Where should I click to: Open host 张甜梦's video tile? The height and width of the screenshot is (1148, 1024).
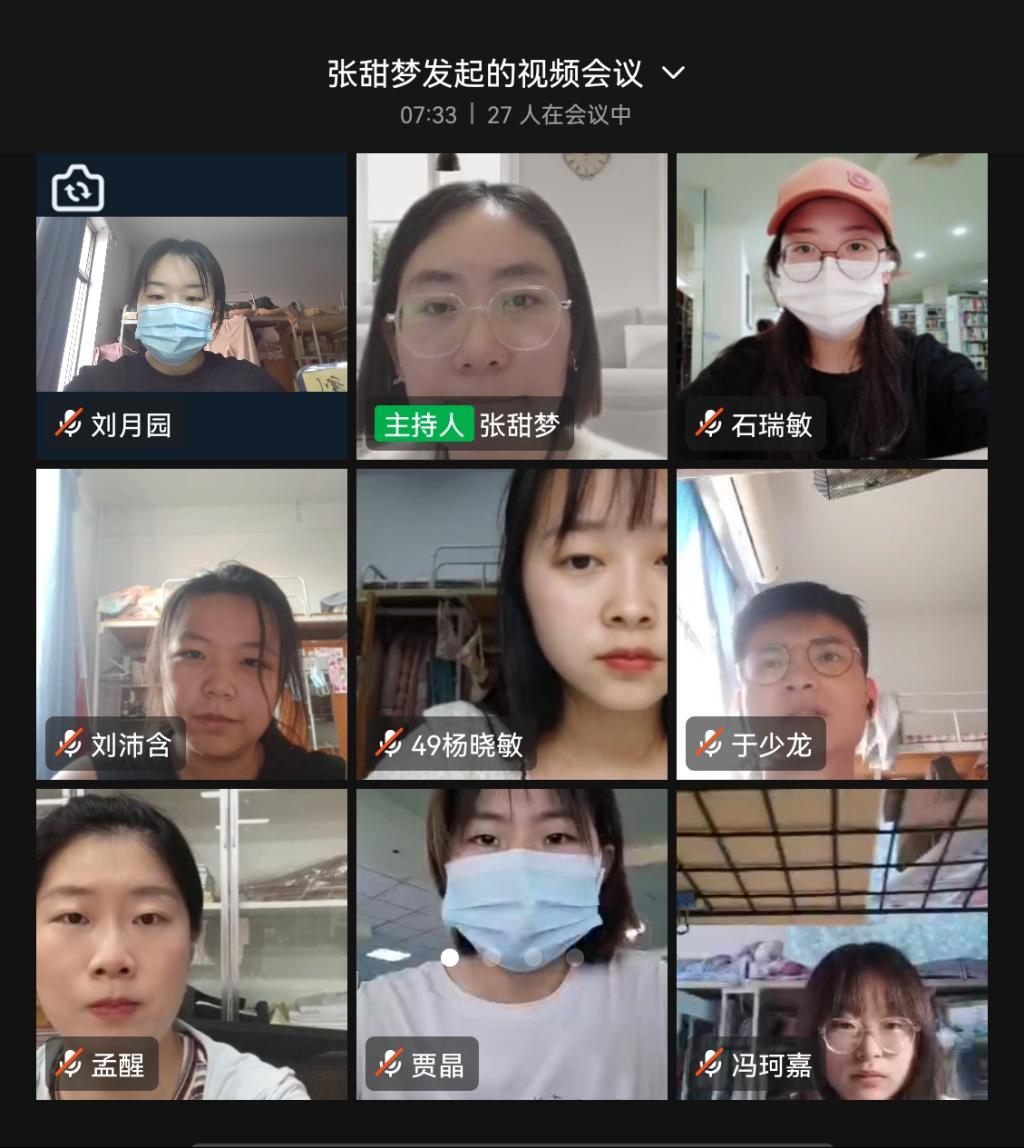pos(511,305)
